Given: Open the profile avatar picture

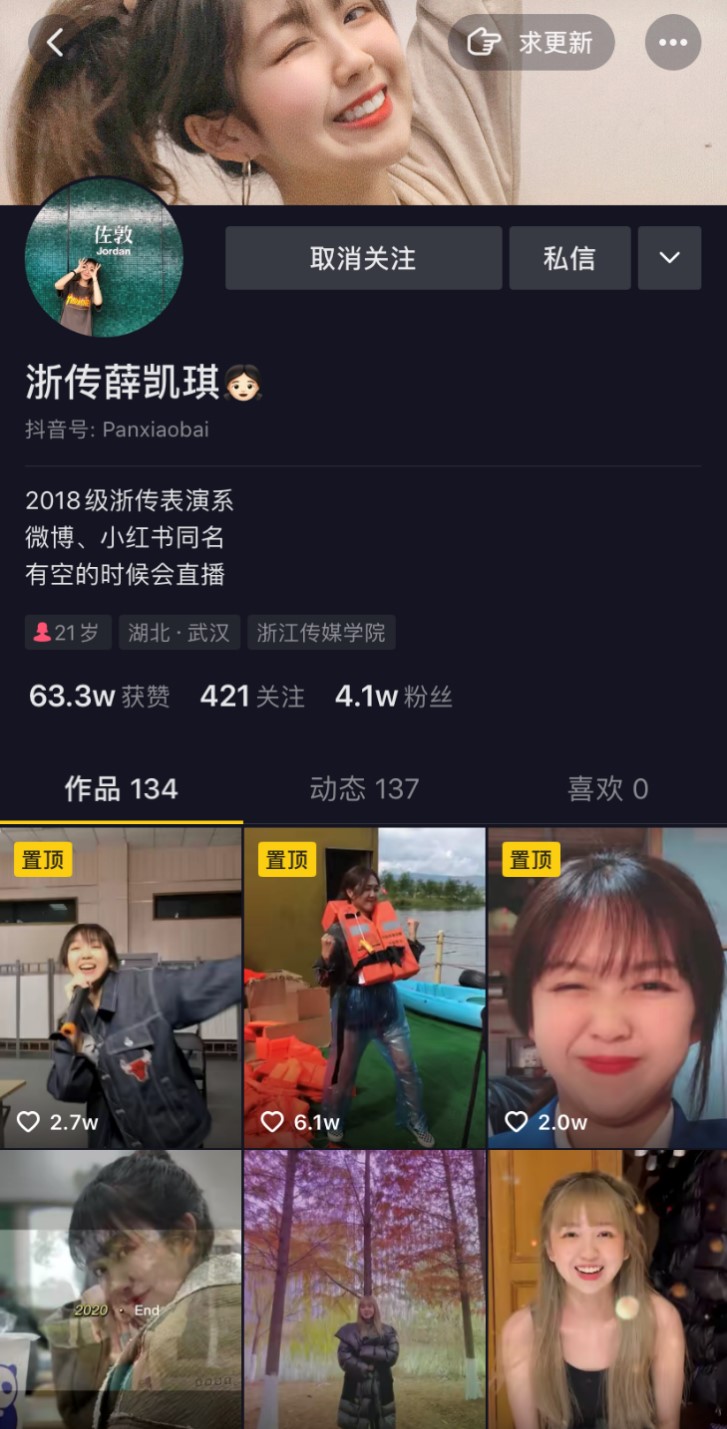Looking at the screenshot, I should coord(104,258).
